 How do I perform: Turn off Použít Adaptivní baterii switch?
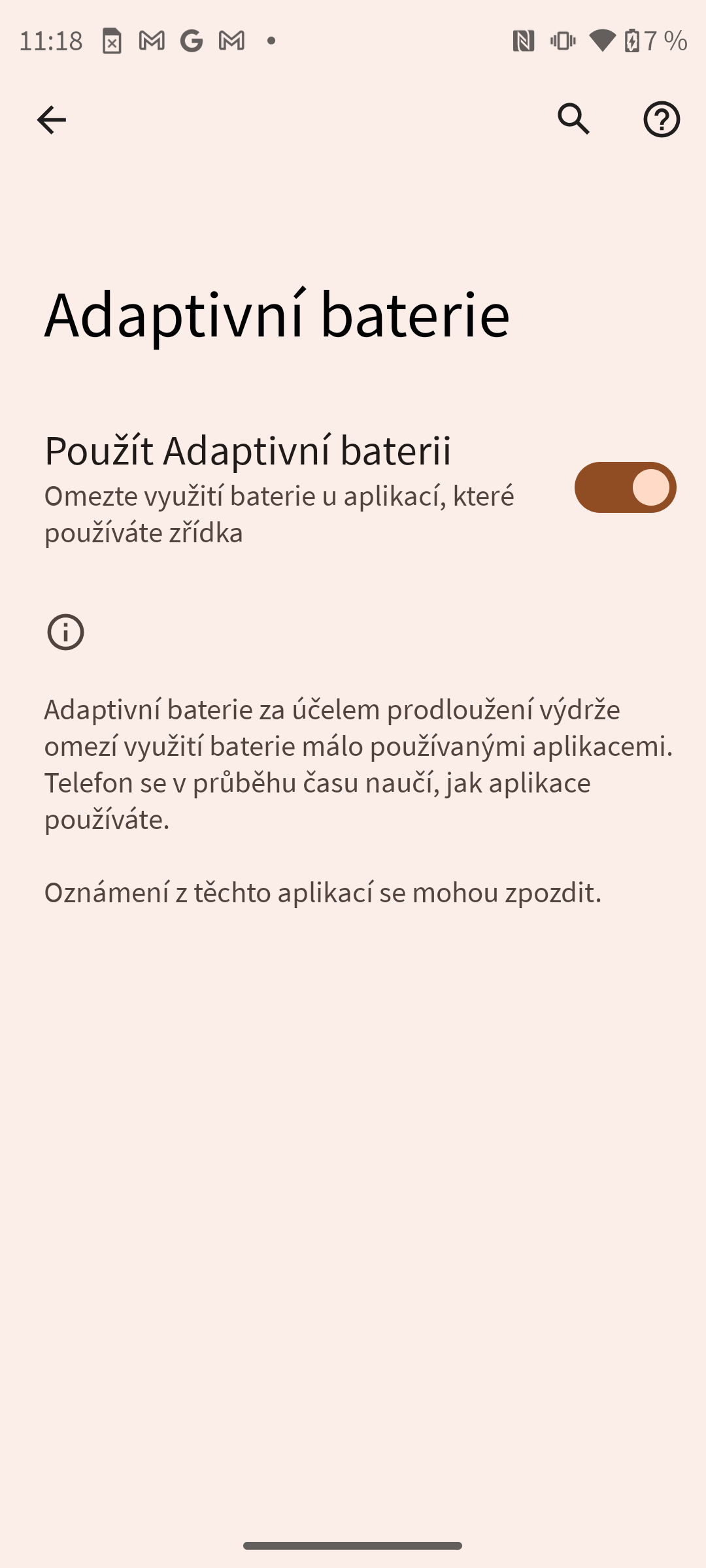pyautogui.click(x=625, y=487)
